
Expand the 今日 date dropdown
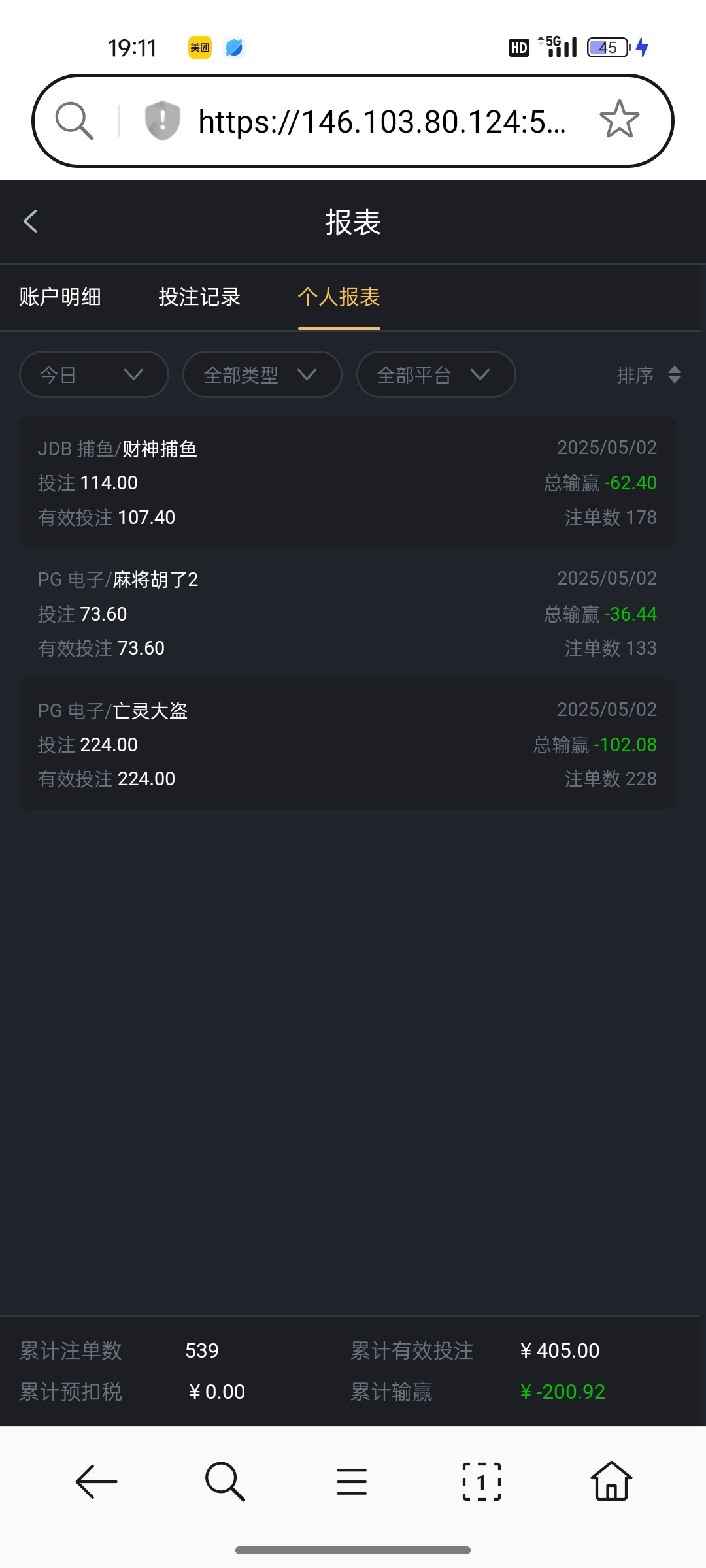93,374
